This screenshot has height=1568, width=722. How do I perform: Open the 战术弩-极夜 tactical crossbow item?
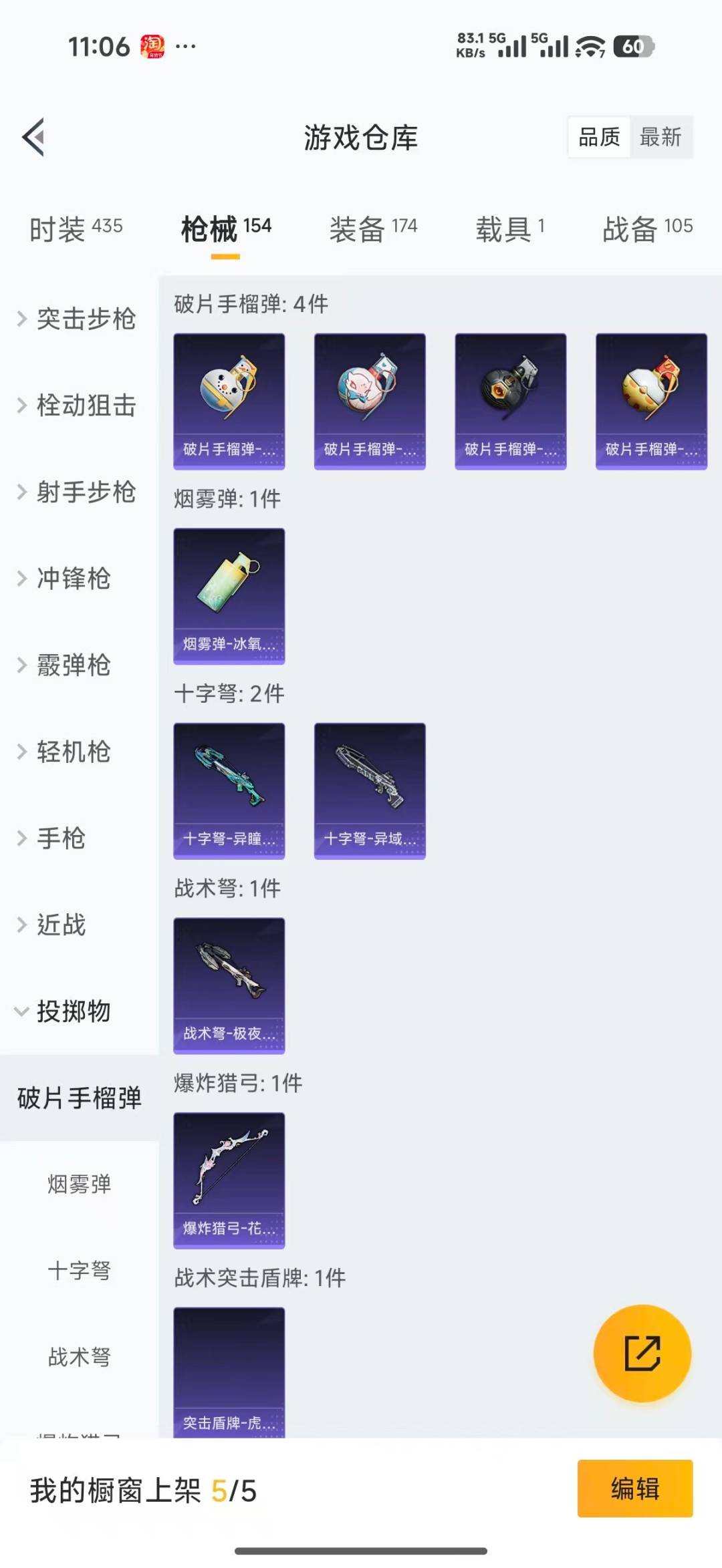[x=229, y=984]
